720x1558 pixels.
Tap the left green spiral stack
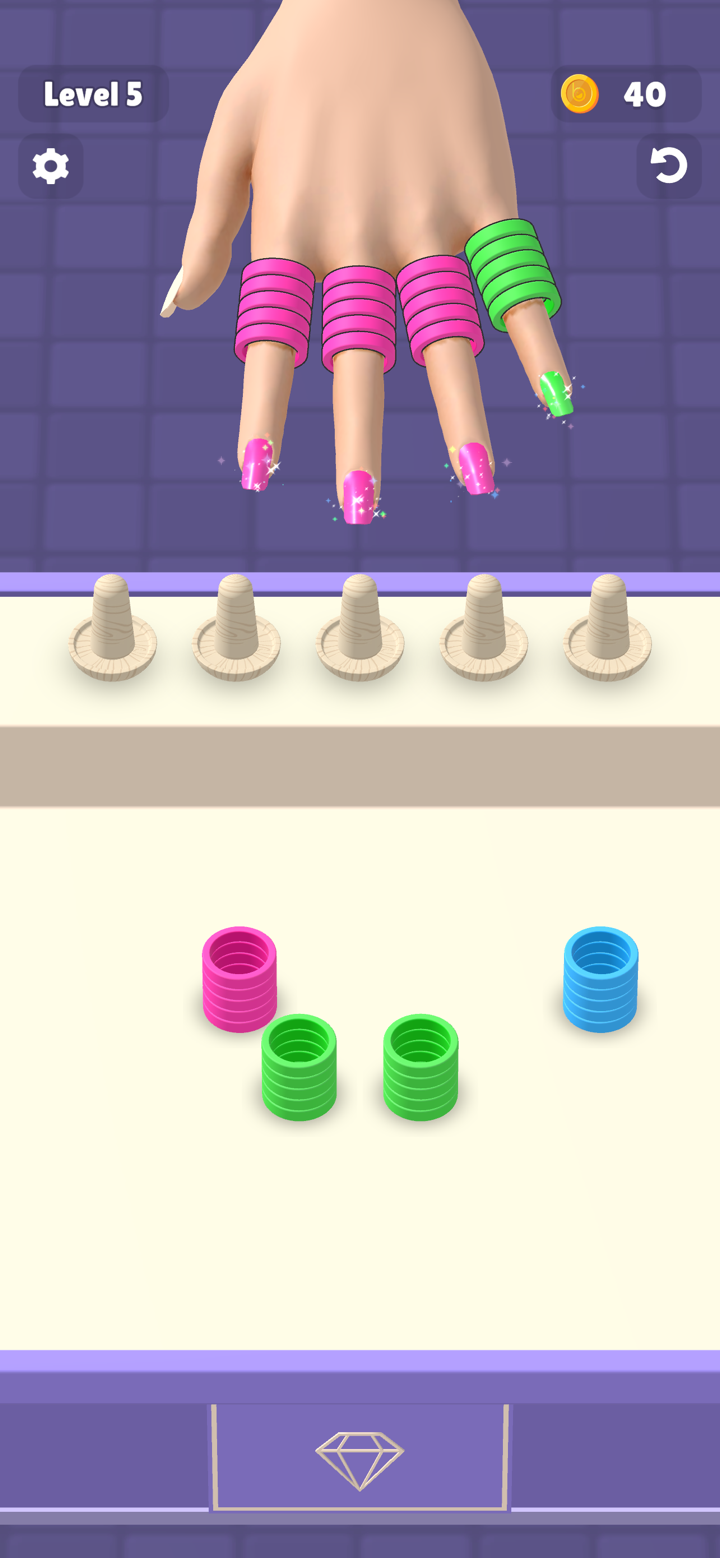[299, 1068]
